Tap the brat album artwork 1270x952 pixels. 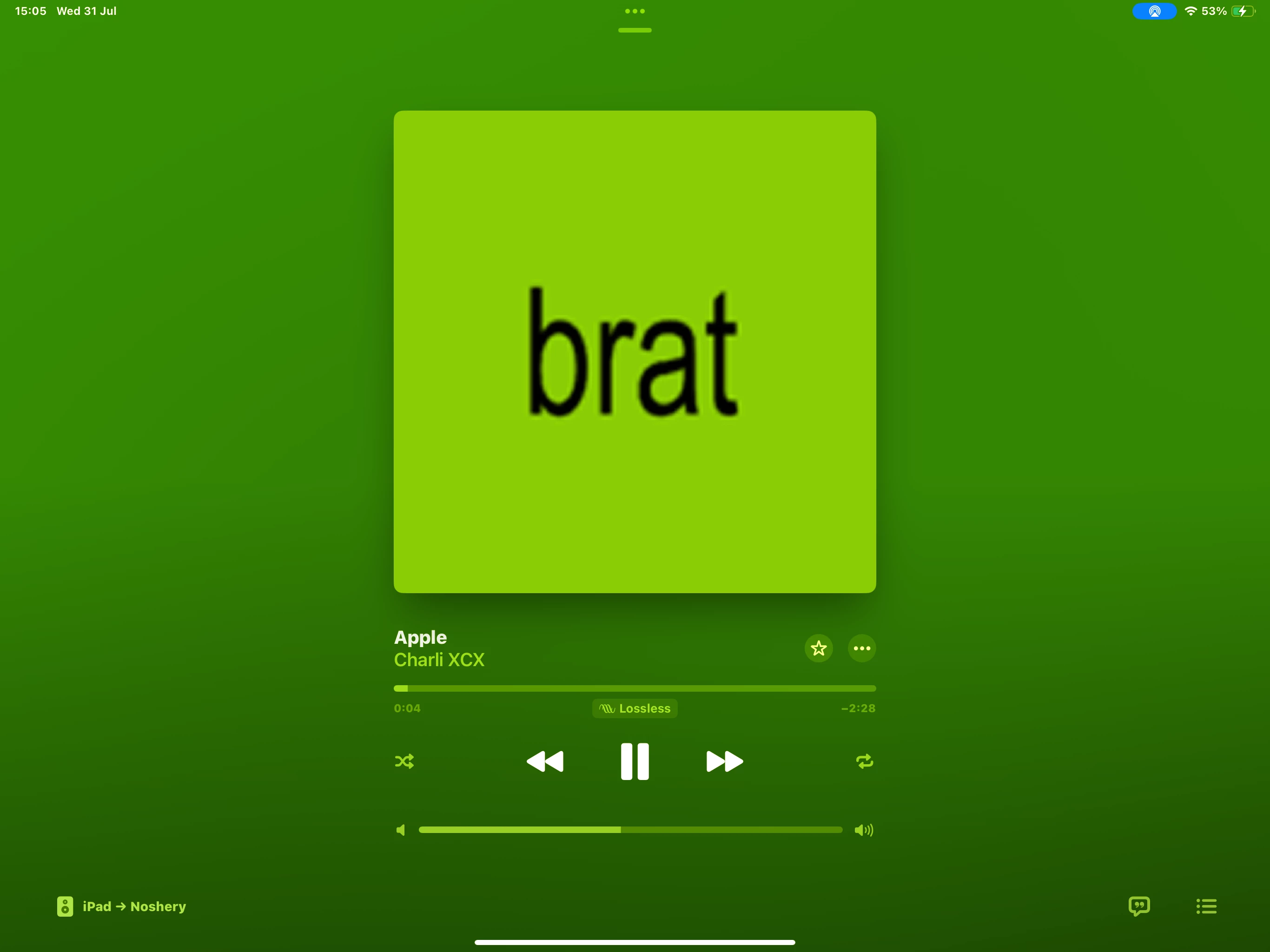click(x=635, y=351)
